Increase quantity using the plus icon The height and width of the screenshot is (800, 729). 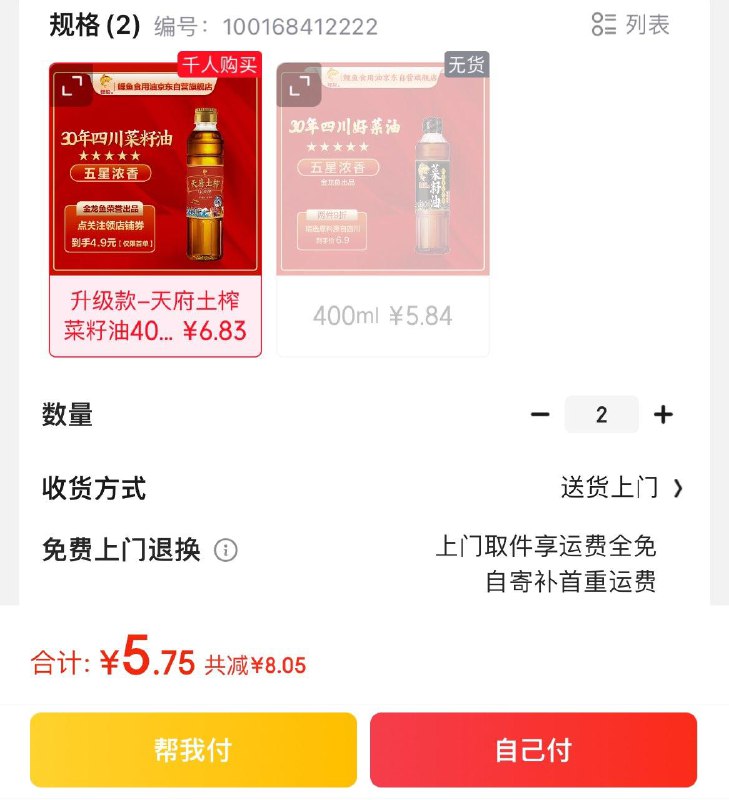click(x=662, y=414)
